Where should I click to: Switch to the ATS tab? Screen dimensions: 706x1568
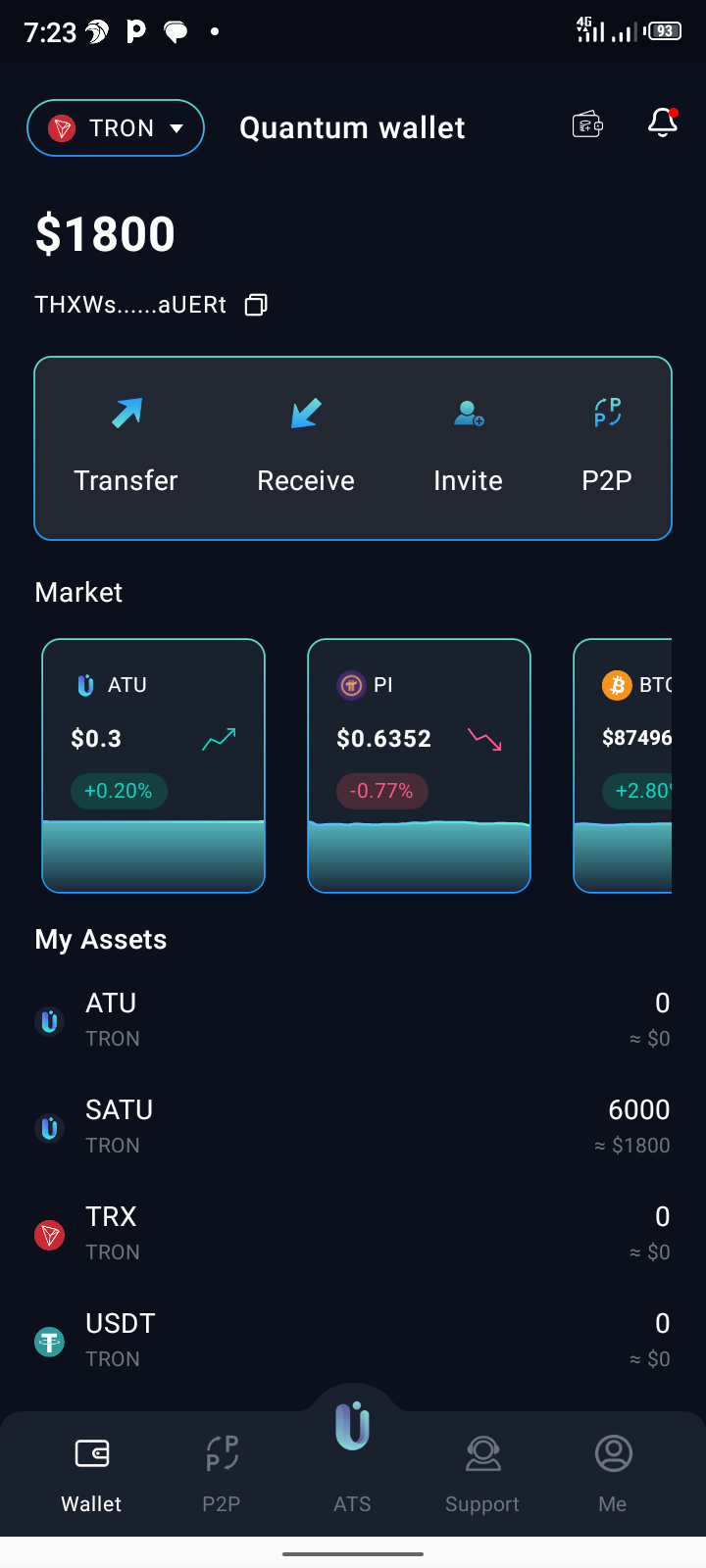(352, 1458)
